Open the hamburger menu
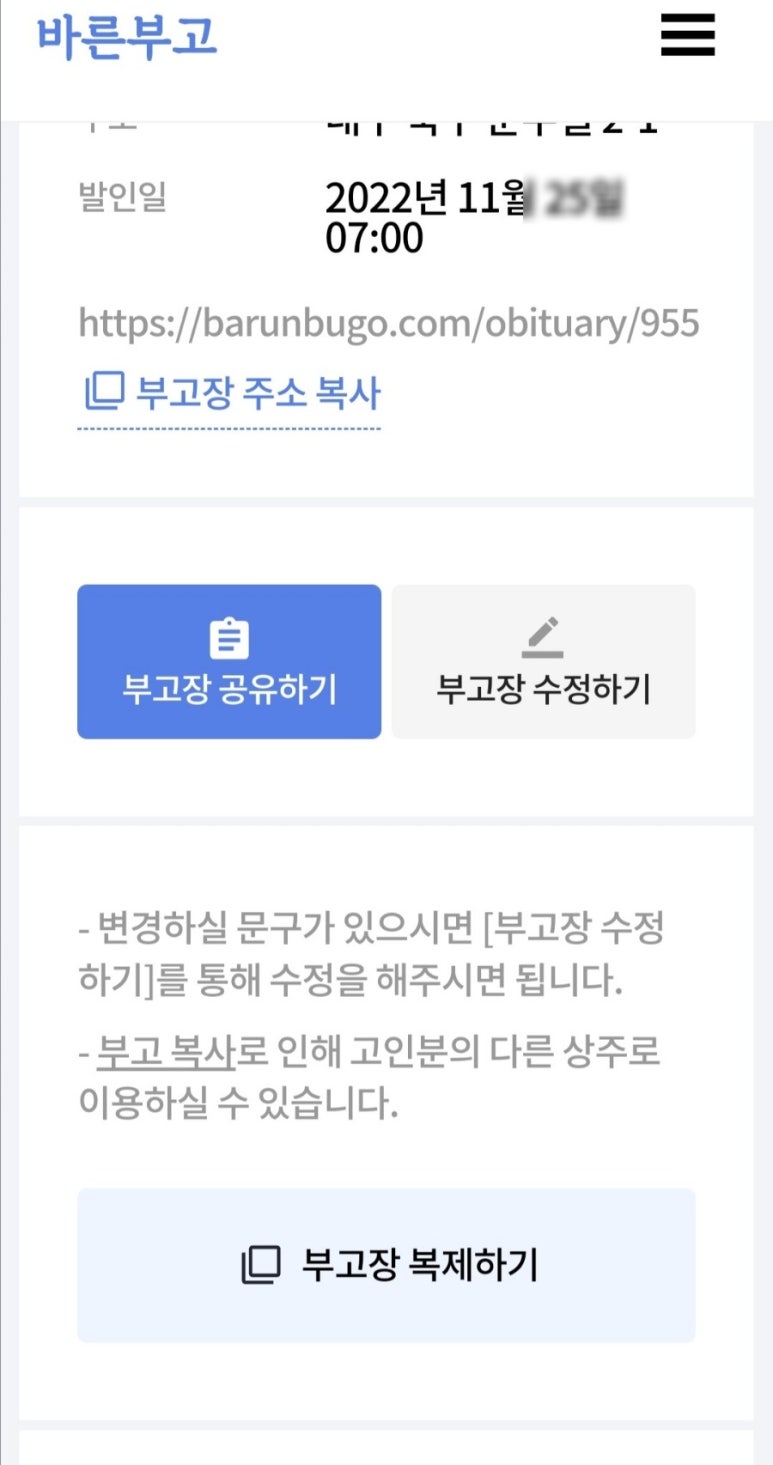 (688, 36)
